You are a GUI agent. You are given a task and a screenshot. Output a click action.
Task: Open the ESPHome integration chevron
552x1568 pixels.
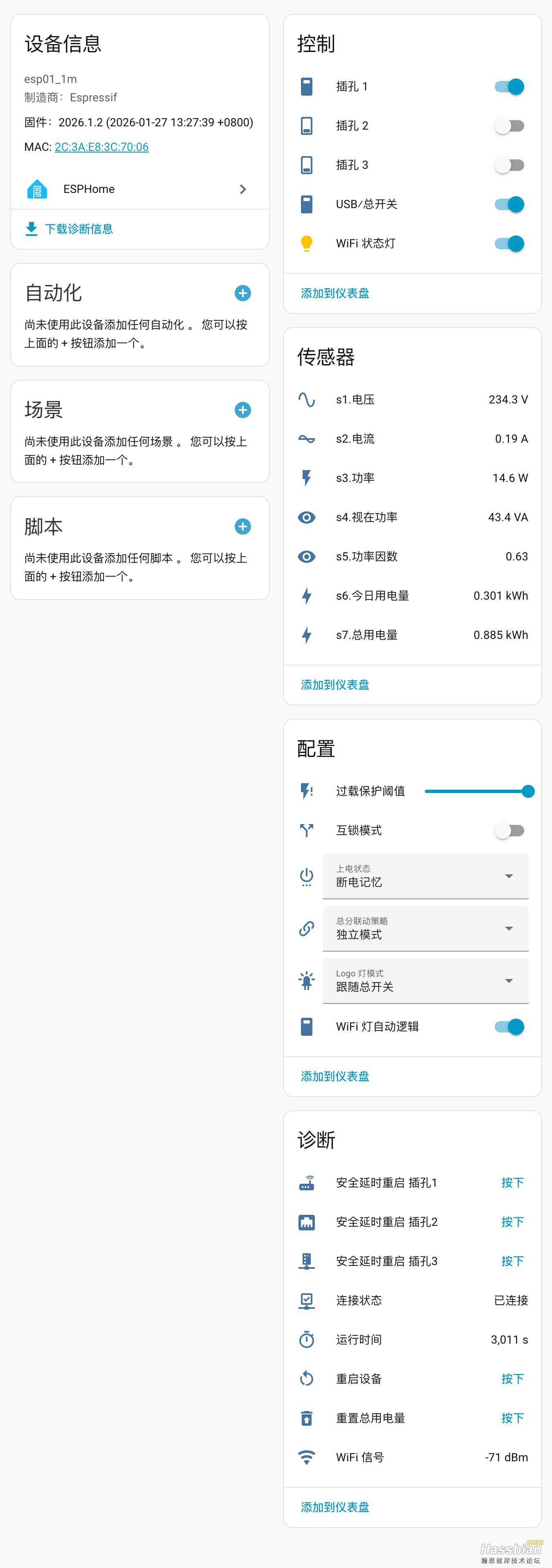[x=243, y=189]
